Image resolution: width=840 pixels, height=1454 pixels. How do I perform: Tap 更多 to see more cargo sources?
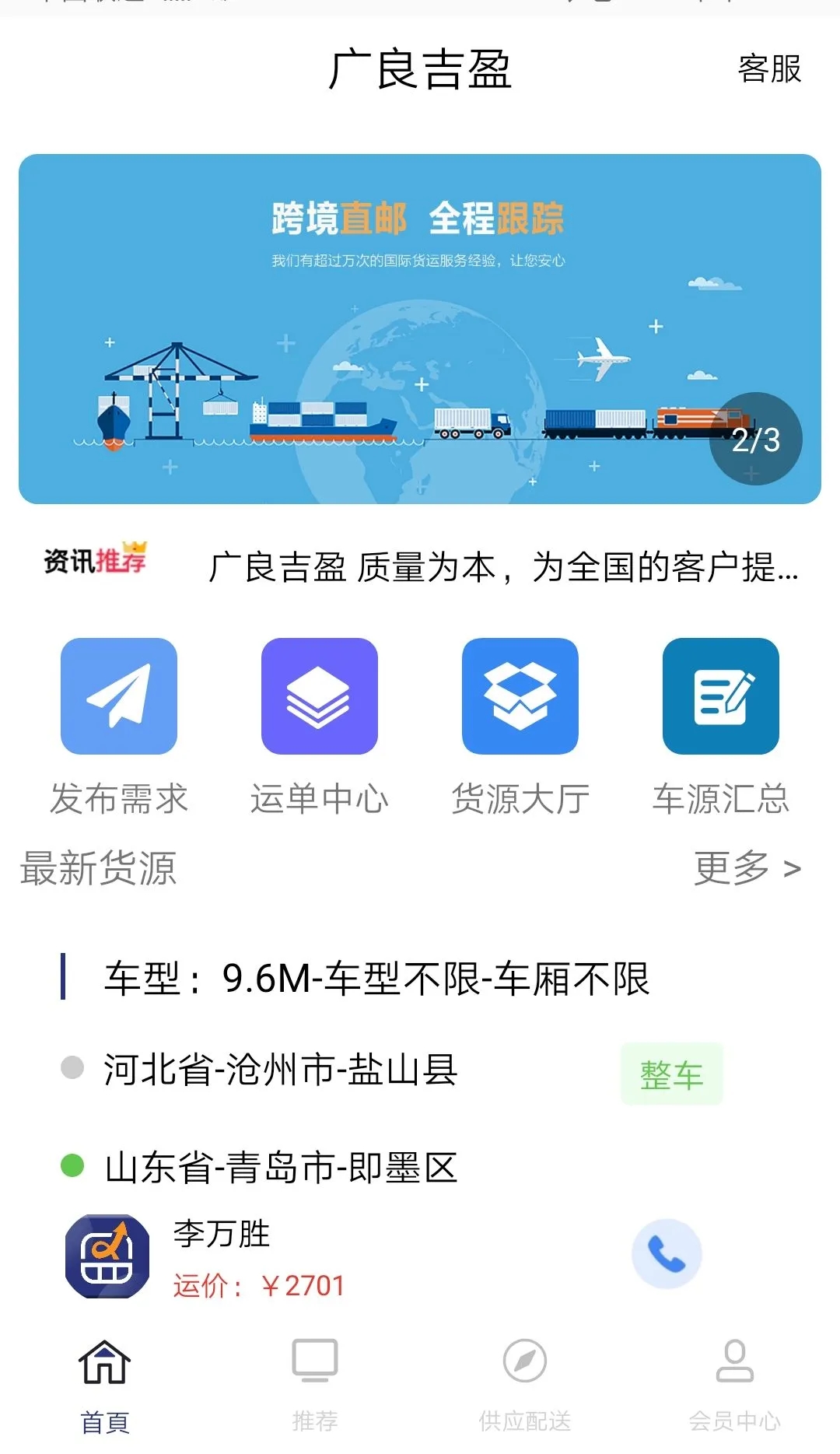747,868
